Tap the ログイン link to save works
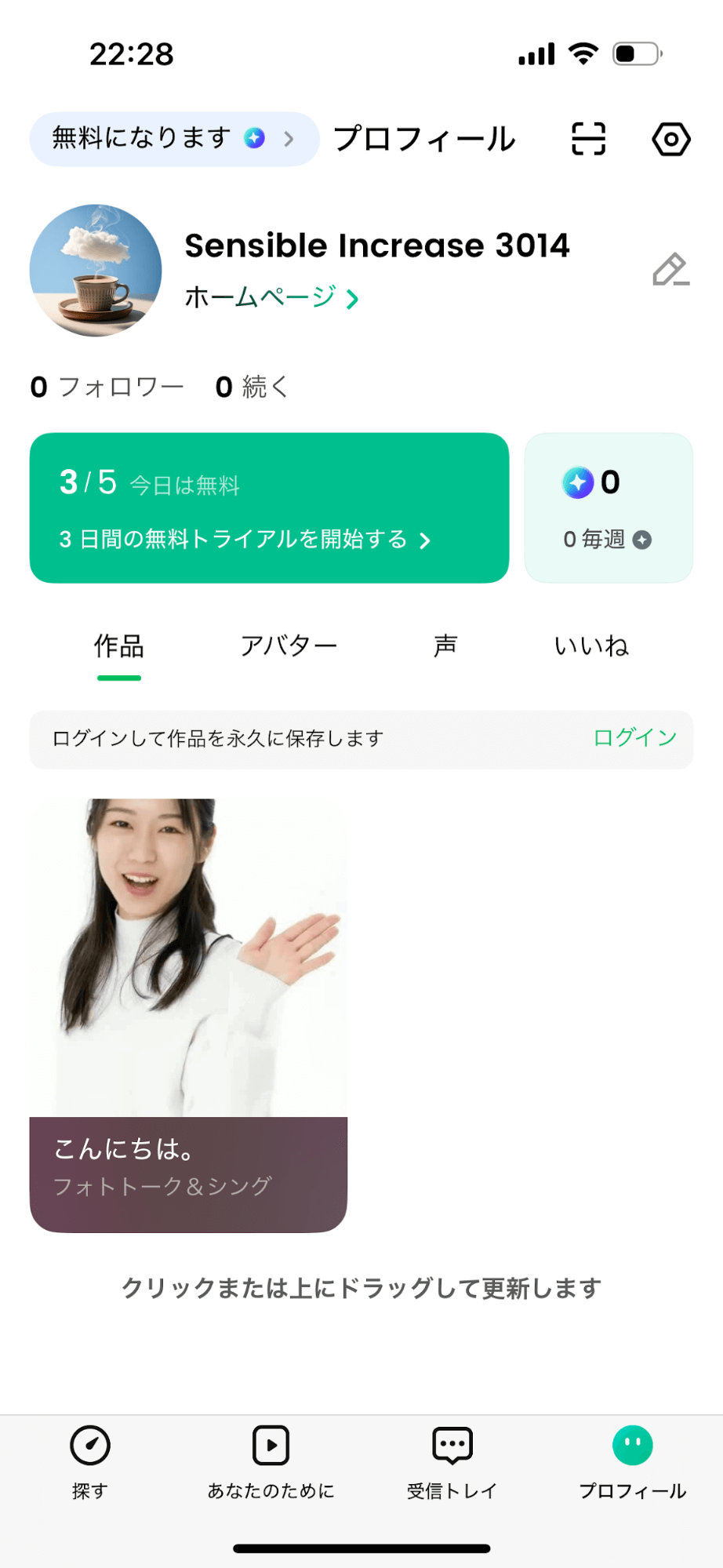 click(x=634, y=738)
